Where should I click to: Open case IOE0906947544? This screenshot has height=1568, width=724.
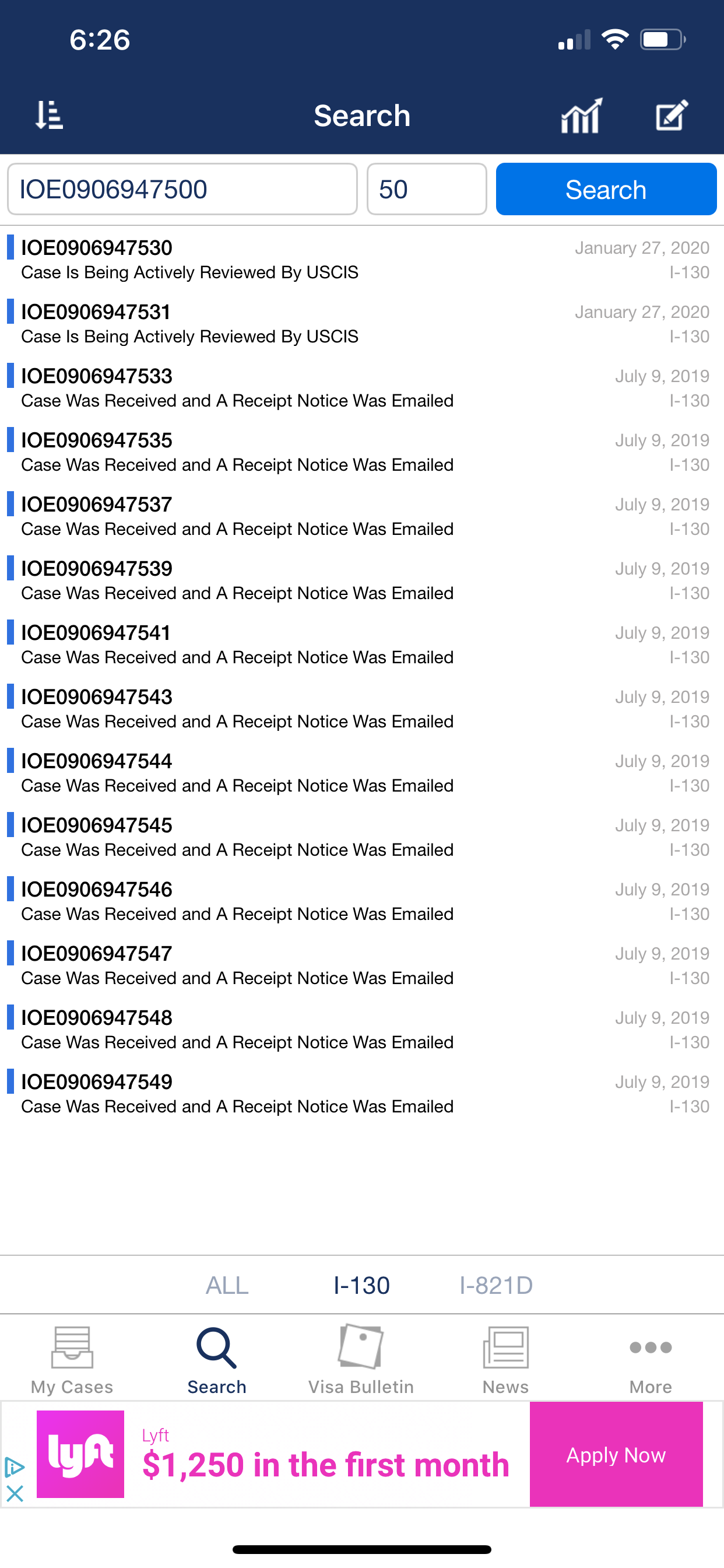(x=362, y=773)
